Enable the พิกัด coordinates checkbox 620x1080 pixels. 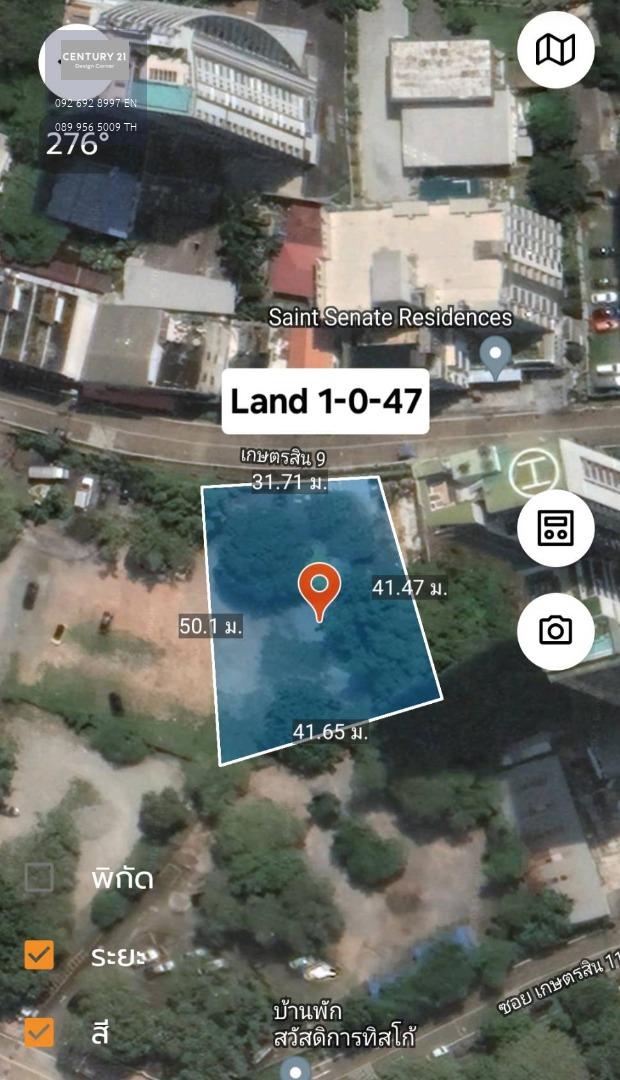[39, 878]
